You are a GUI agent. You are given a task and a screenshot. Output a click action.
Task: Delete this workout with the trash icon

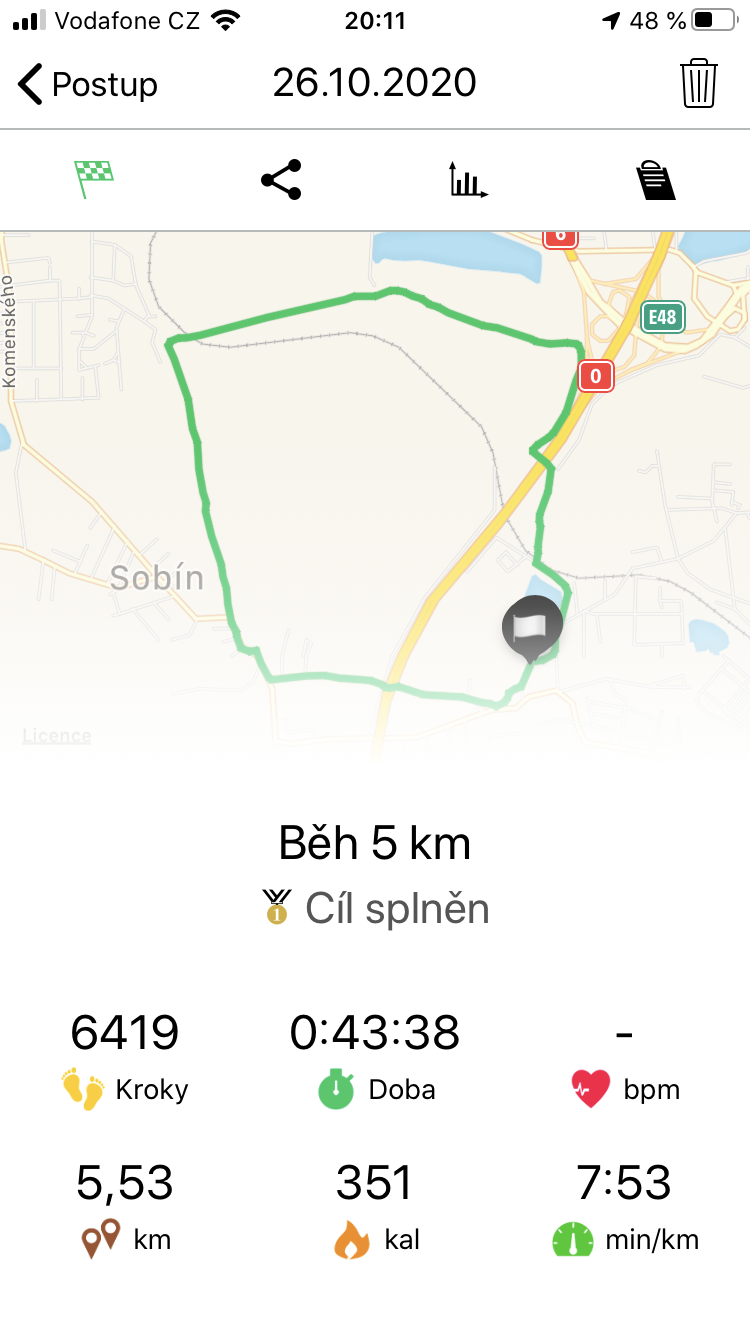tap(699, 83)
